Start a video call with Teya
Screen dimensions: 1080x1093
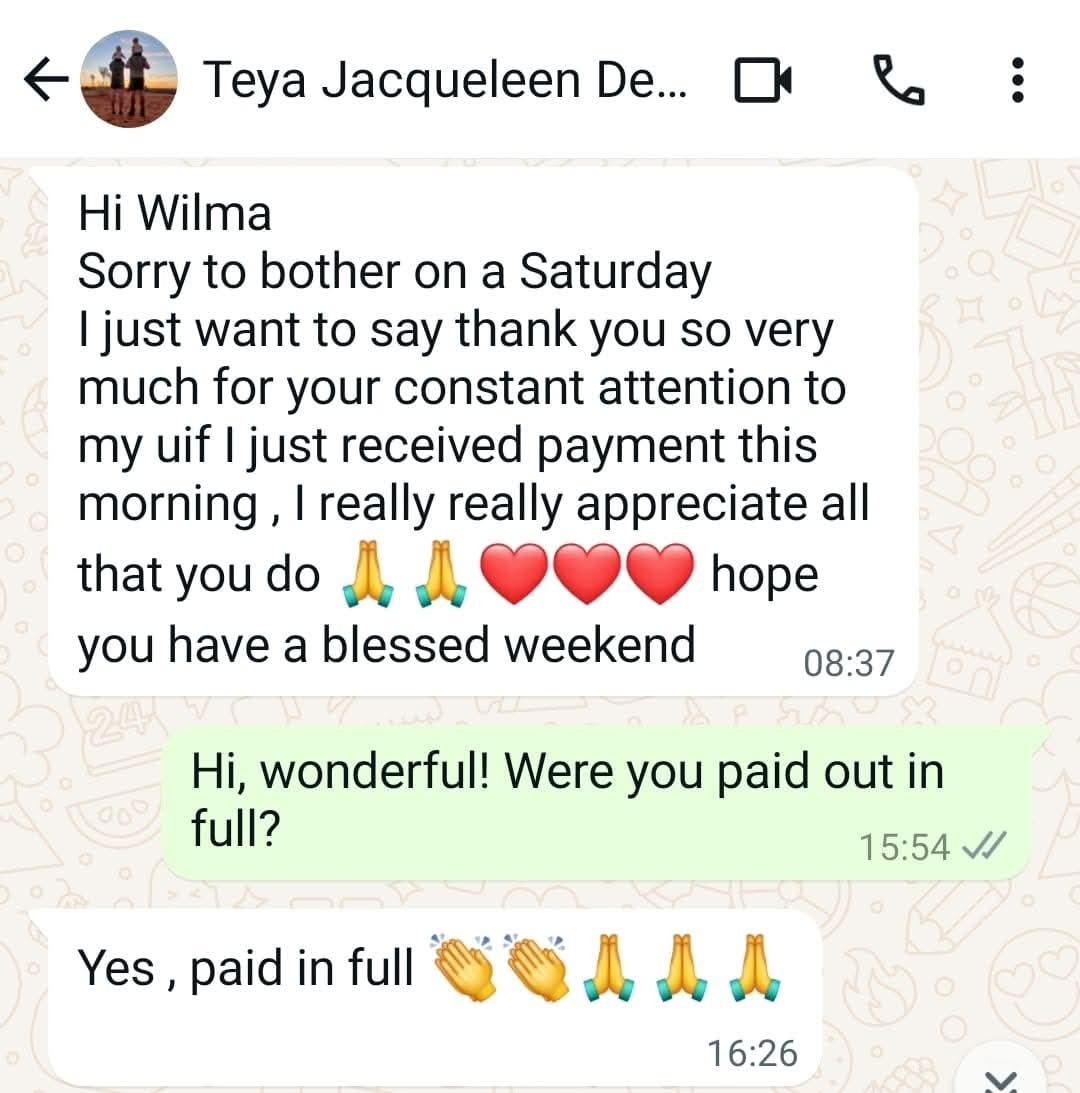762,80
